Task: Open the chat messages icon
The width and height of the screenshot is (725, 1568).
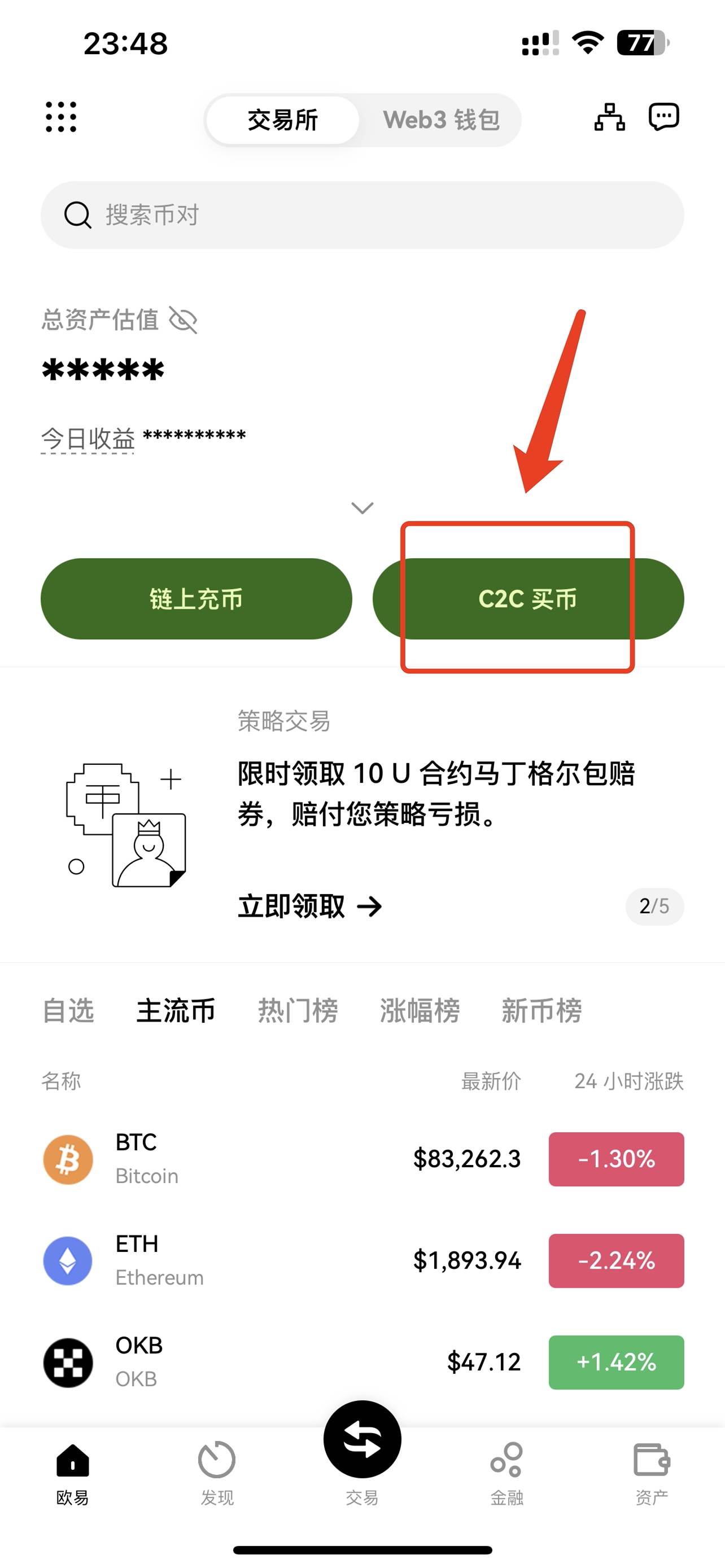Action: coord(663,117)
